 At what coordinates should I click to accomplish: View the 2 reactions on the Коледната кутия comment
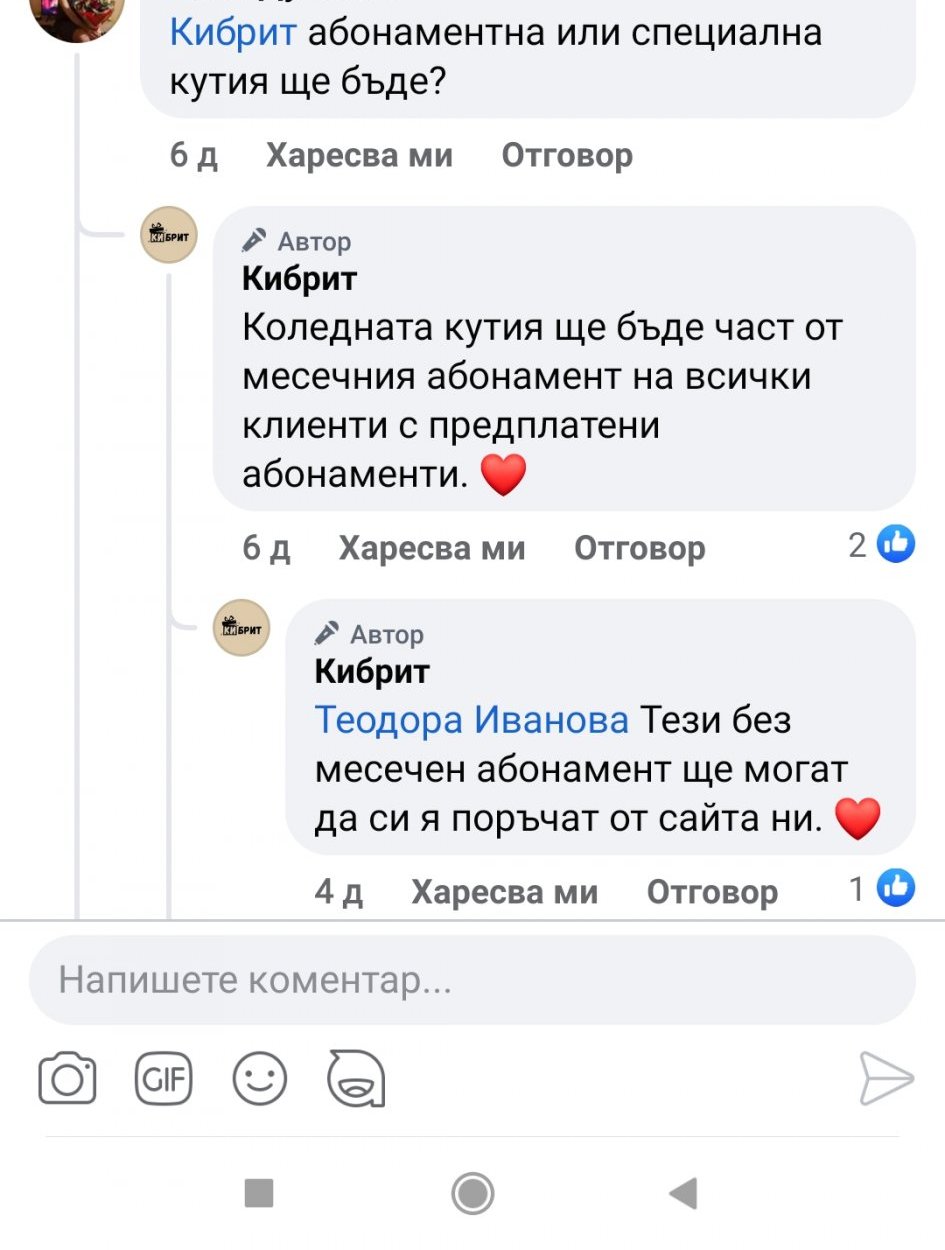click(881, 545)
